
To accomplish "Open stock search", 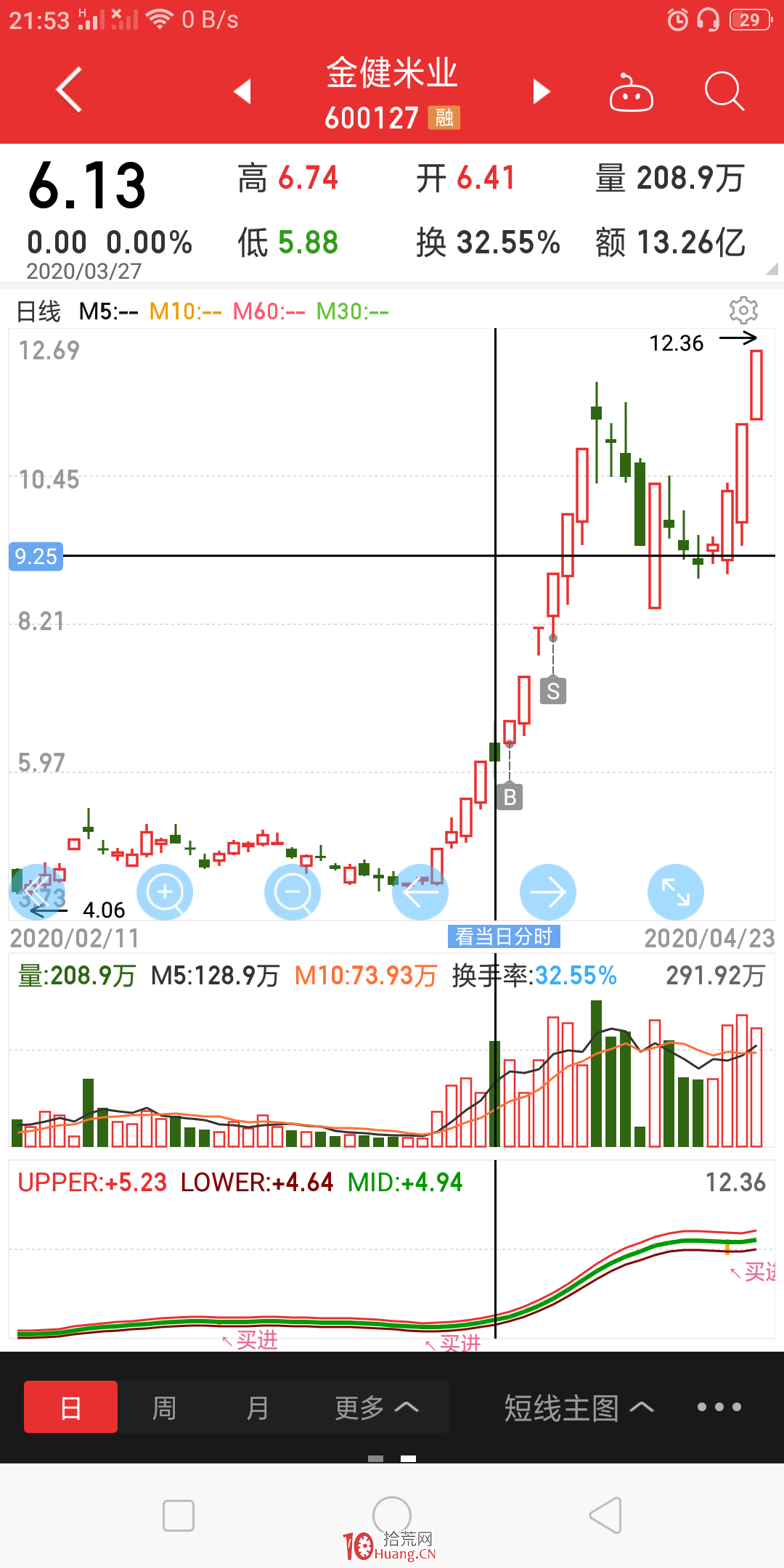I will (x=724, y=91).
